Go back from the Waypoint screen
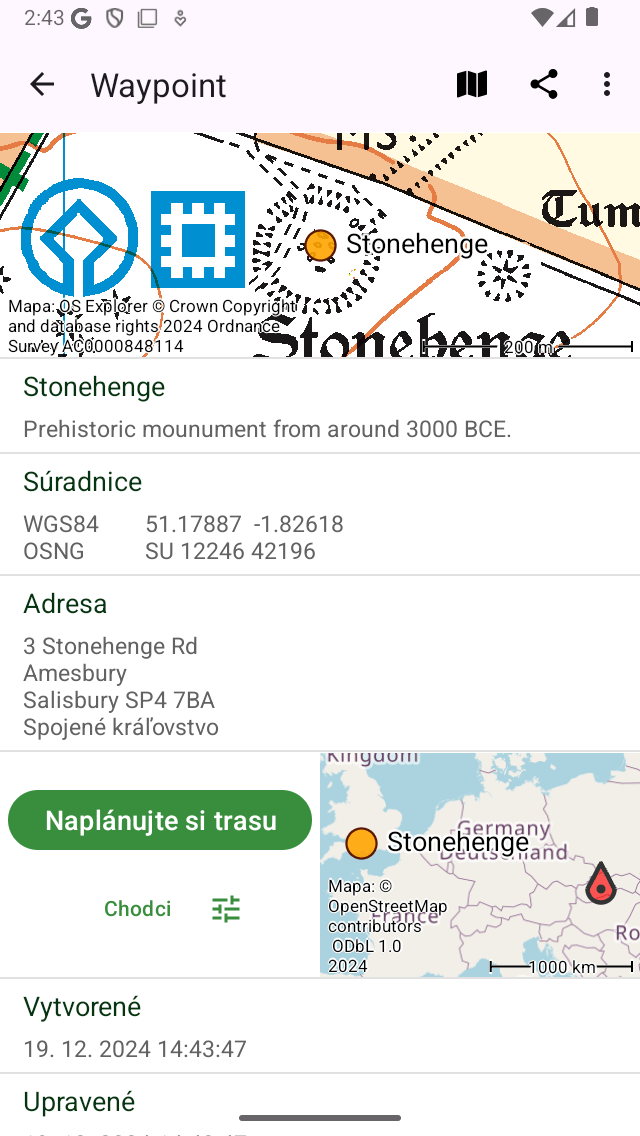The image size is (640, 1136). (42, 85)
